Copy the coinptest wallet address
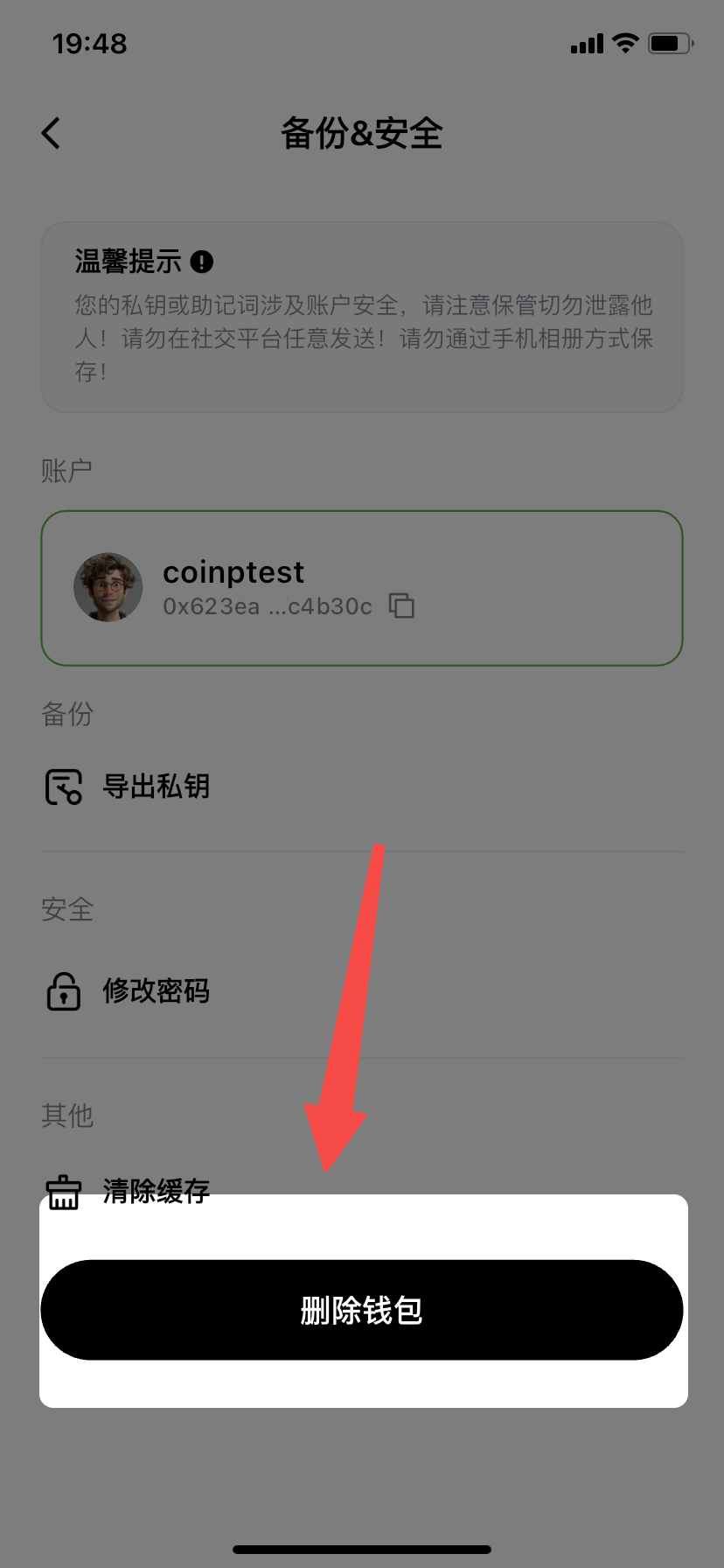 tap(401, 605)
